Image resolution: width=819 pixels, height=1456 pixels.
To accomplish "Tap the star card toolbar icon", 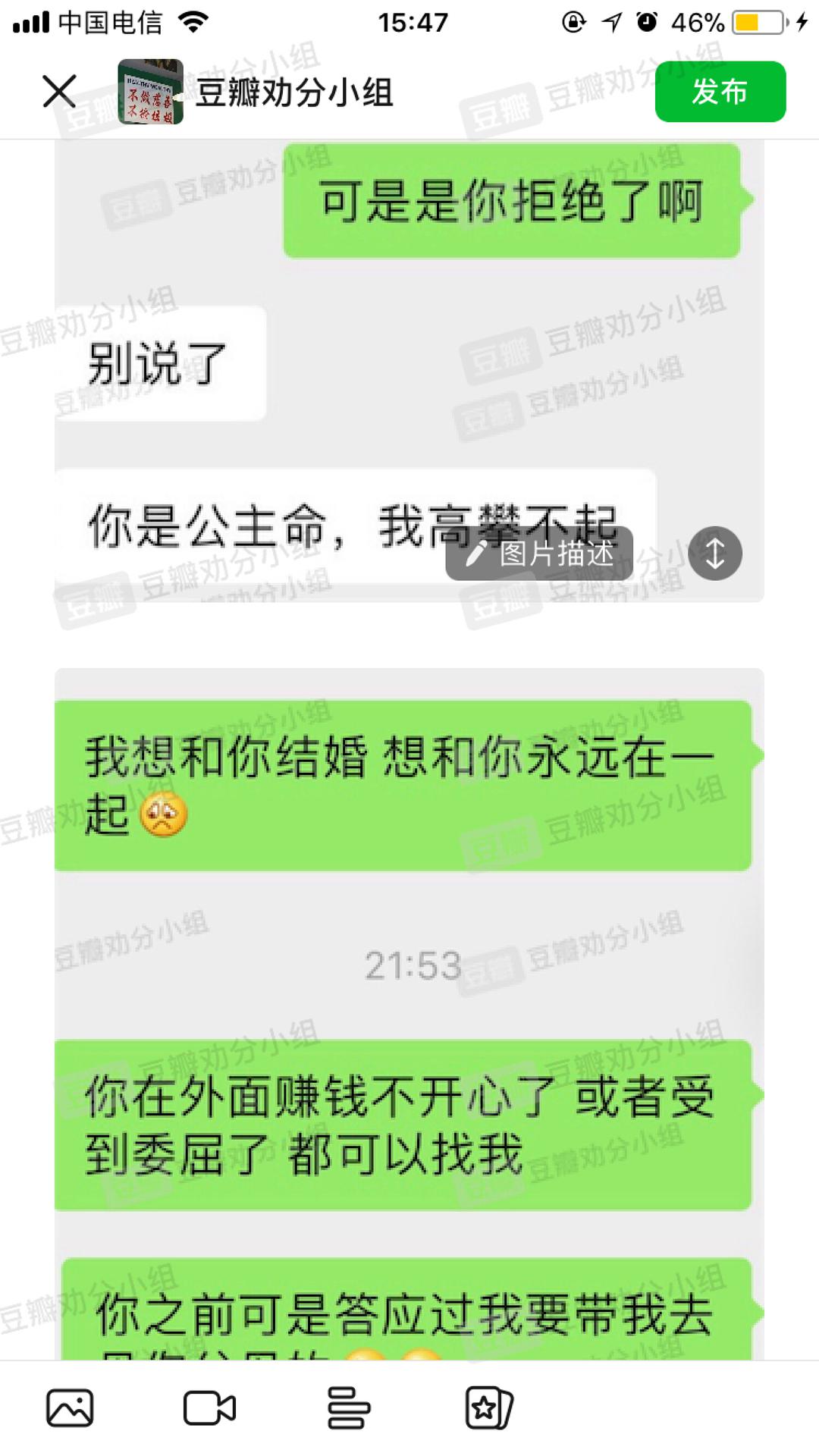I will pyautogui.click(x=488, y=1408).
